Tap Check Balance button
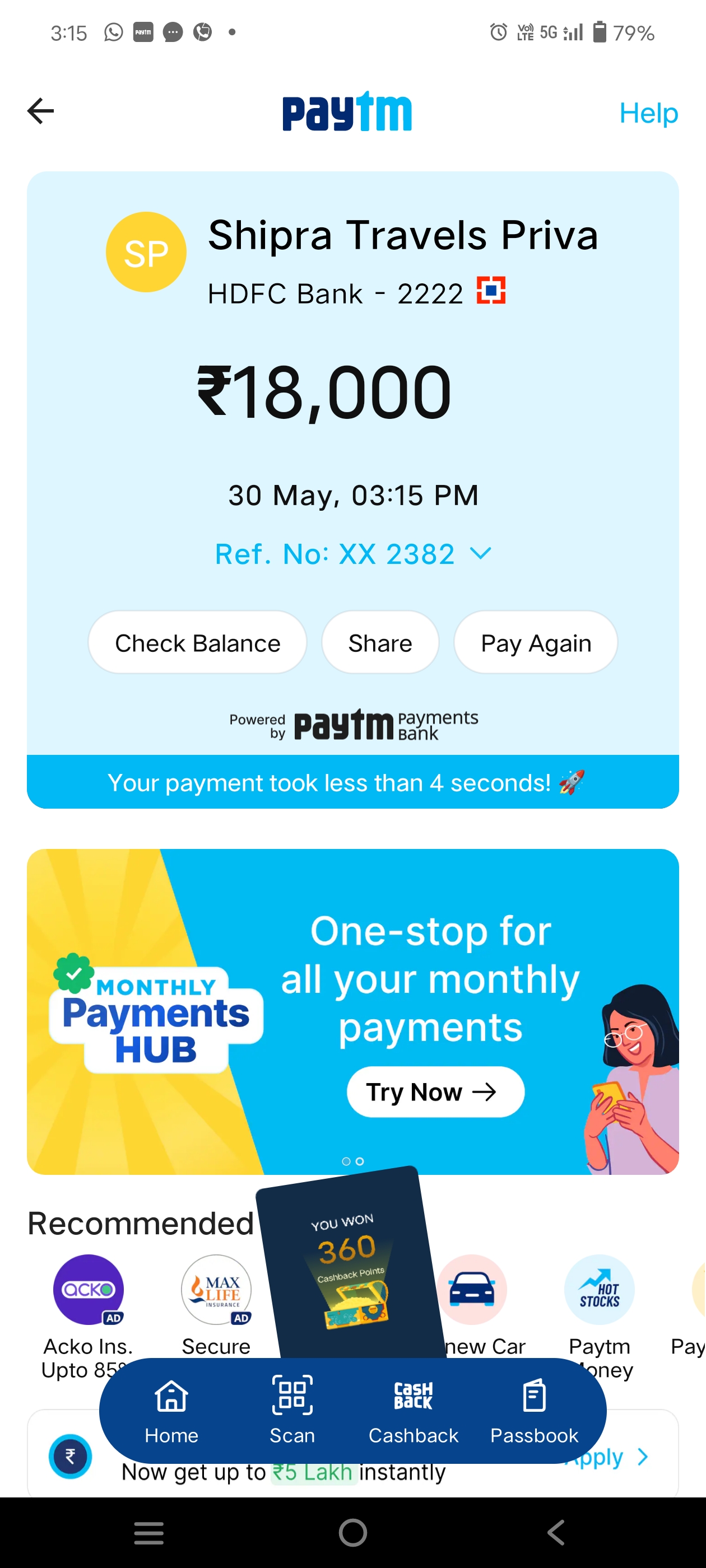 click(x=197, y=642)
